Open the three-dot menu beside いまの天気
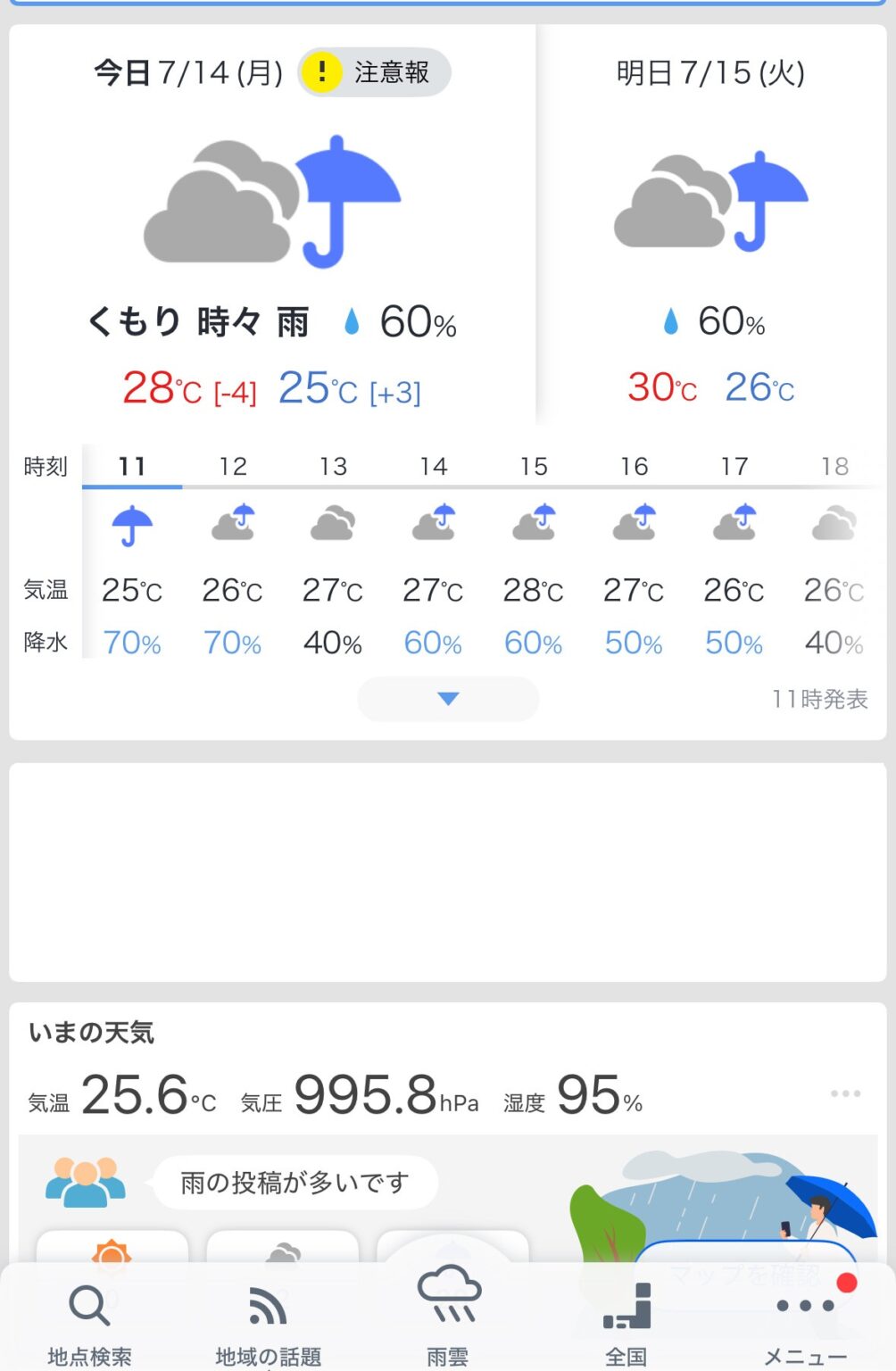896x1371 pixels. click(x=844, y=1093)
